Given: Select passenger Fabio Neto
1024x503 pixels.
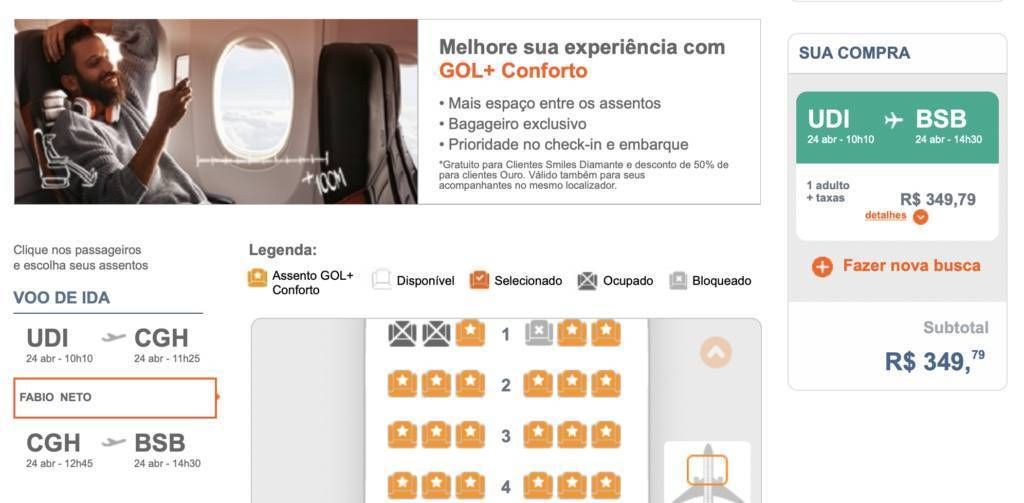Looking at the screenshot, I should [x=115, y=397].
